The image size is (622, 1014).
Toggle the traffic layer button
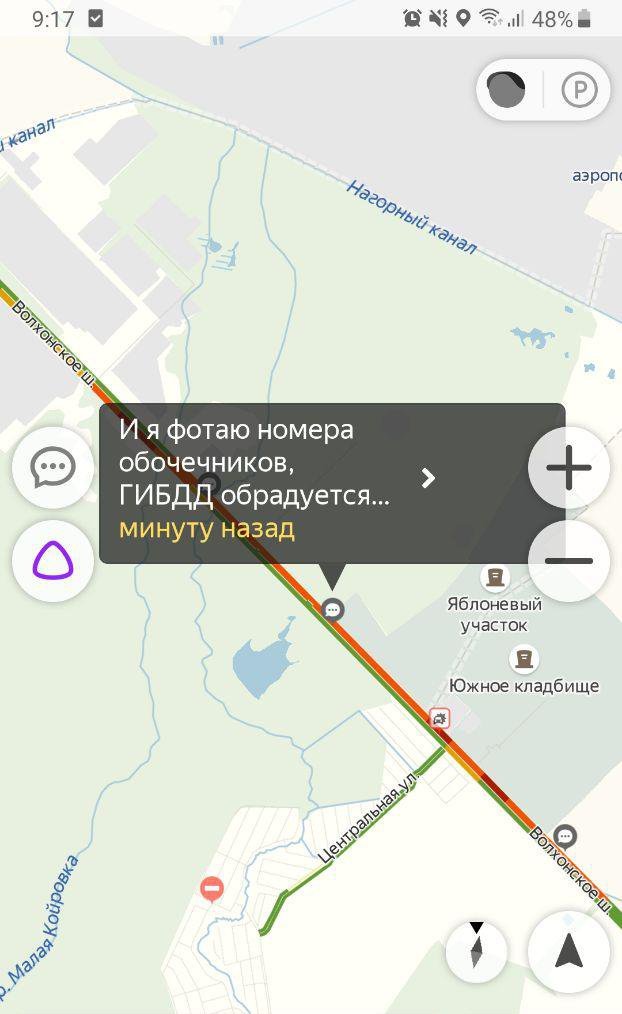tap(507, 90)
